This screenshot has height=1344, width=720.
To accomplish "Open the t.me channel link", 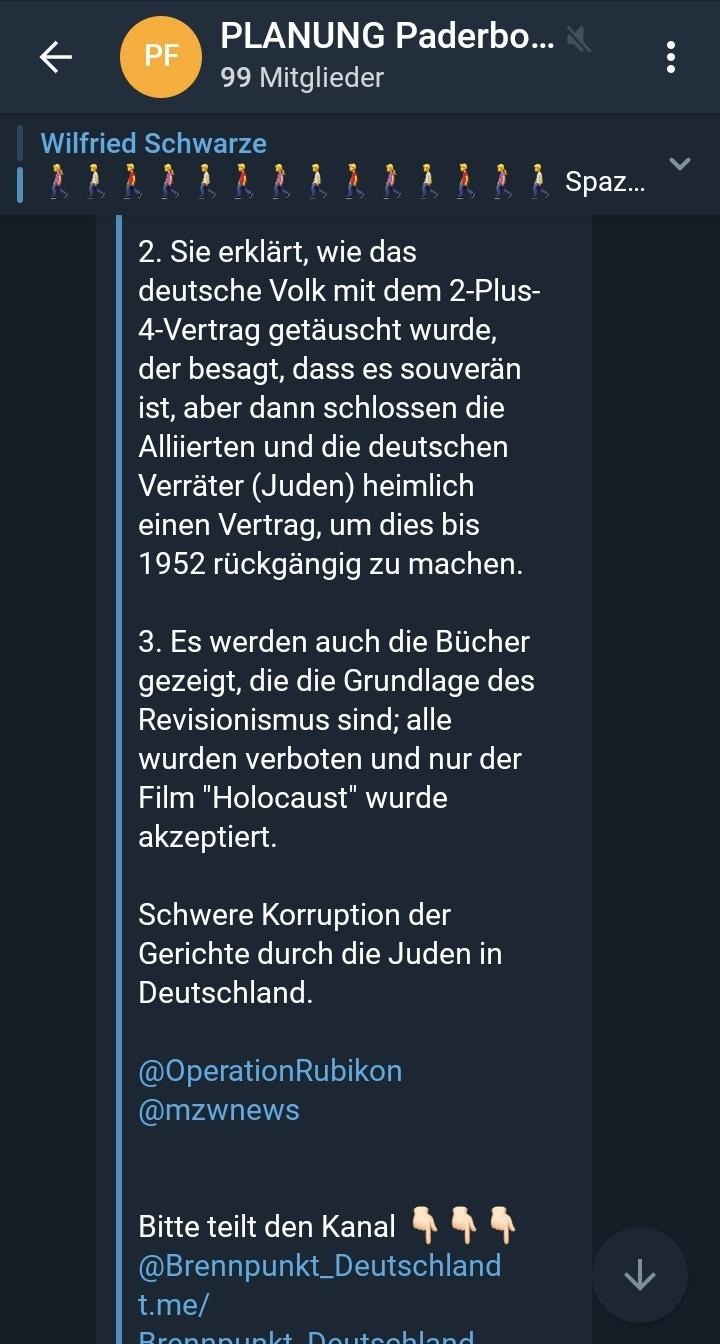I will tap(174, 1305).
